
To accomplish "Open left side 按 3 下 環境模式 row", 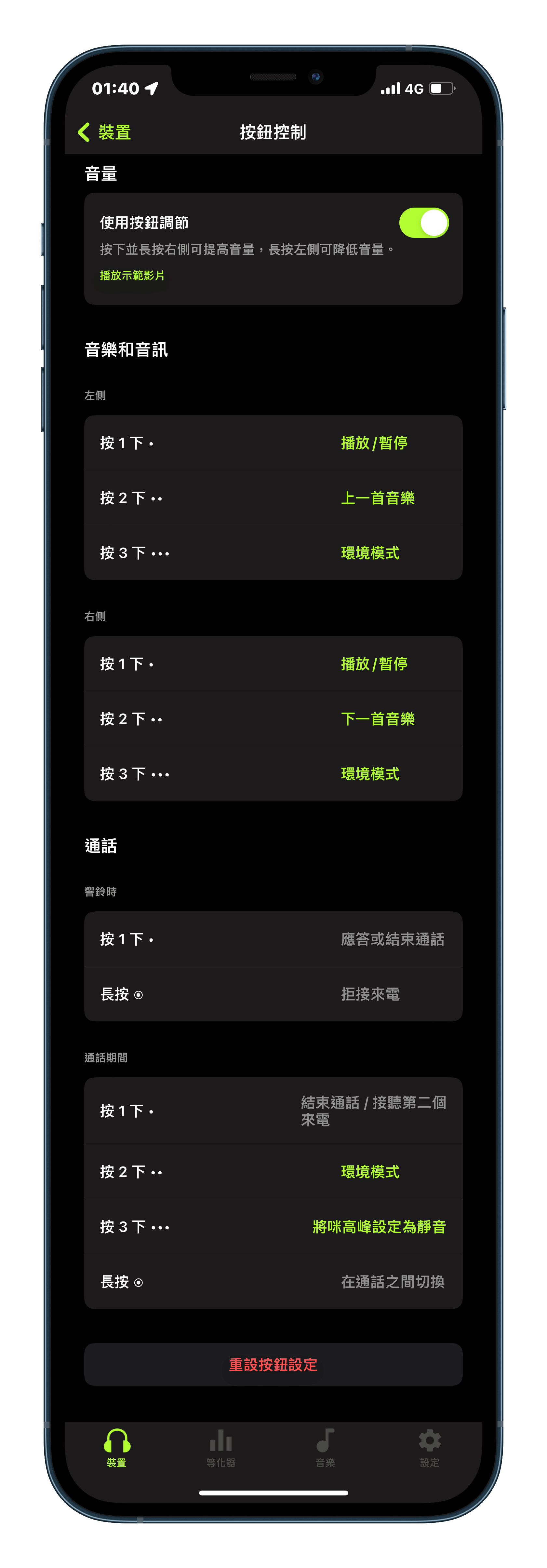I will pyautogui.click(x=273, y=553).
